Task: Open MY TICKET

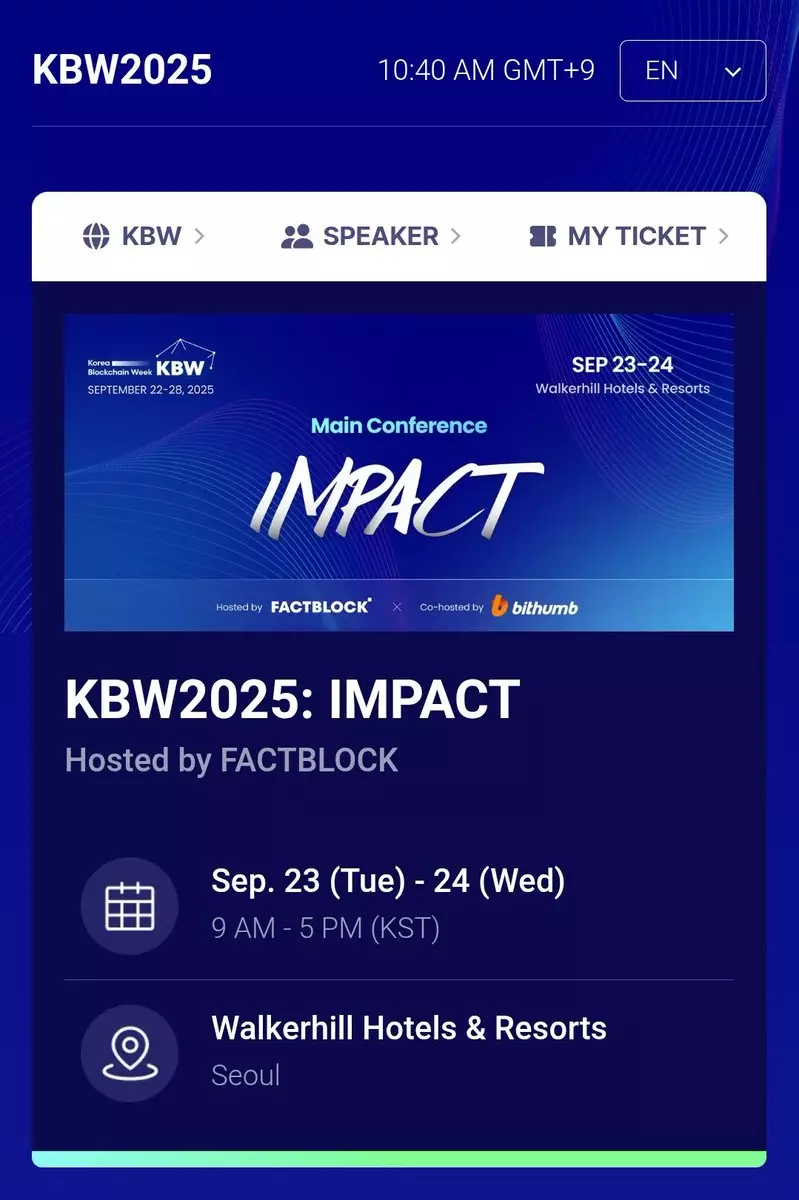Action: coord(628,237)
